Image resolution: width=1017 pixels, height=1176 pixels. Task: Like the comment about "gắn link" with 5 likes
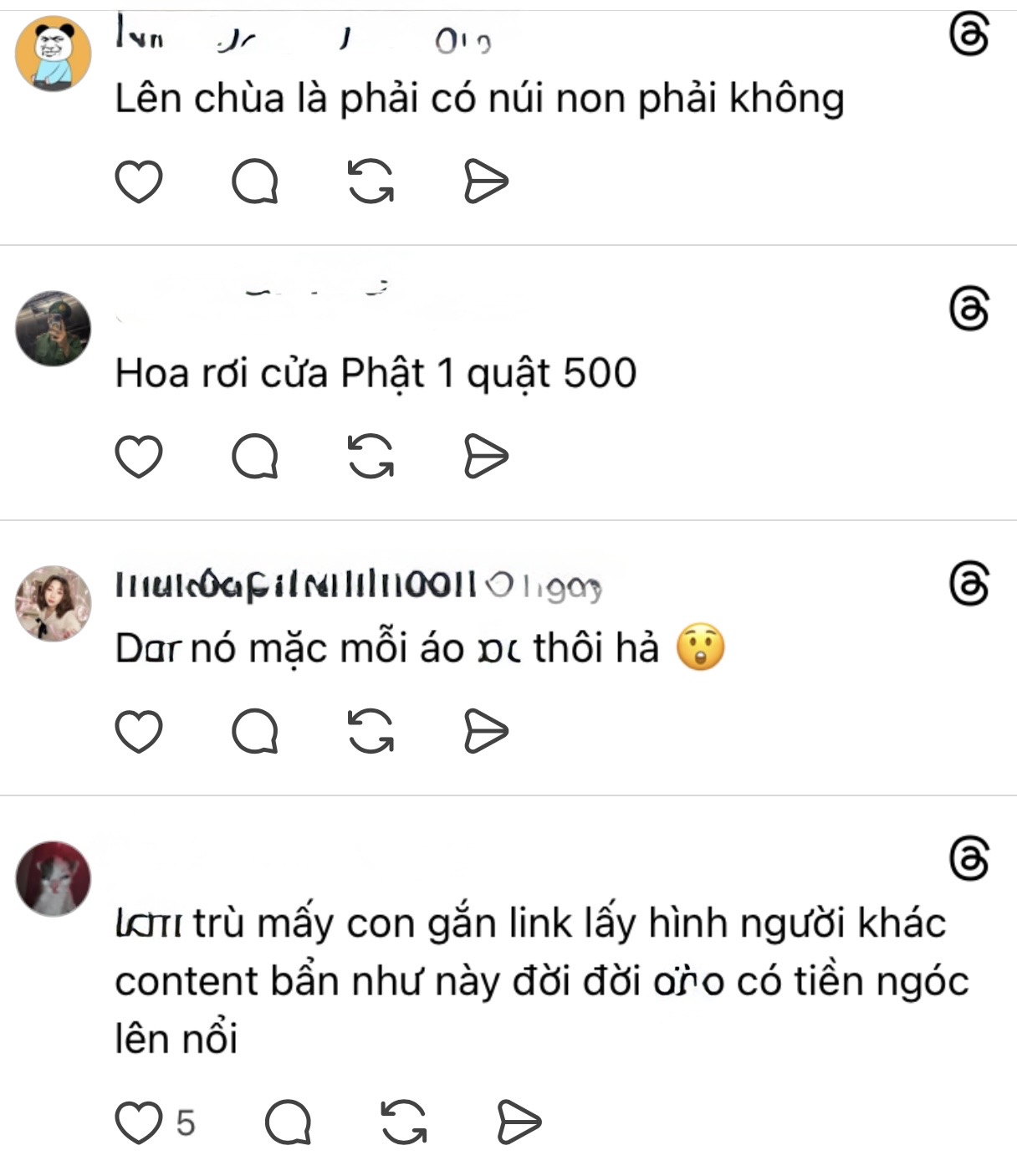tap(138, 1122)
